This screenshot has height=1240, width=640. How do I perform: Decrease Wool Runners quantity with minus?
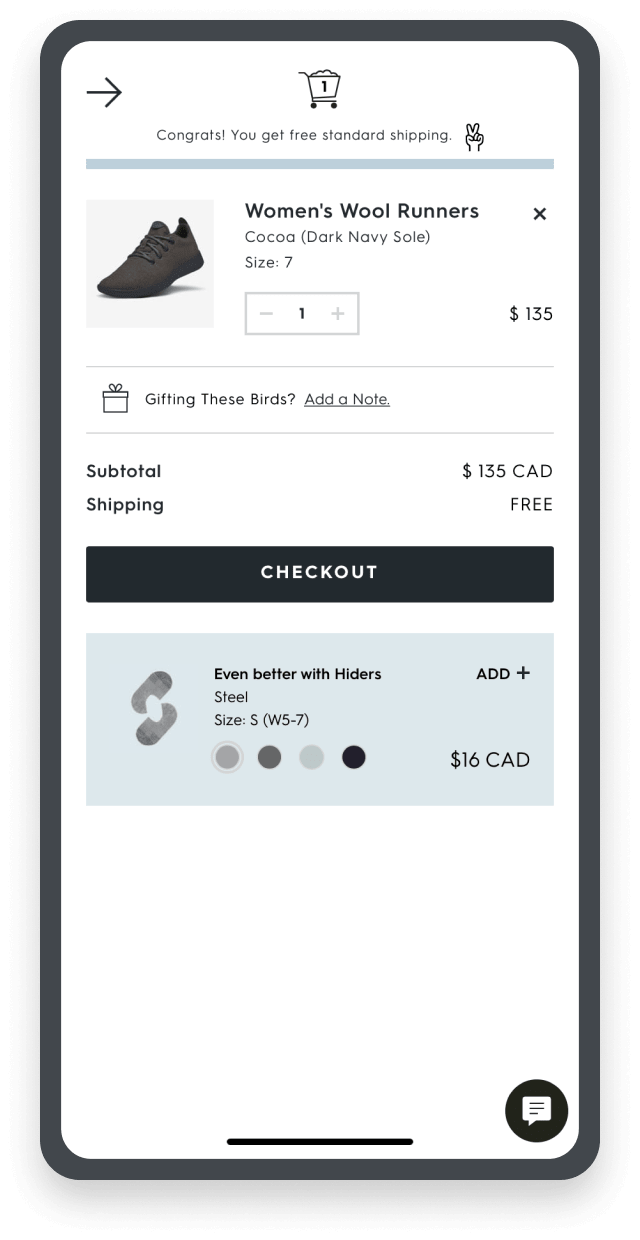pyautogui.click(x=266, y=314)
